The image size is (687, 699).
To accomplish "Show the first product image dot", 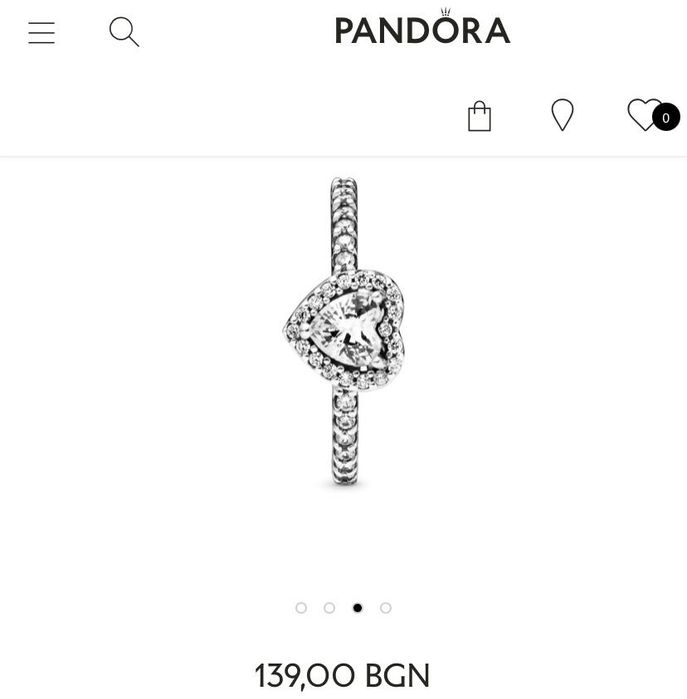I will [301, 607].
